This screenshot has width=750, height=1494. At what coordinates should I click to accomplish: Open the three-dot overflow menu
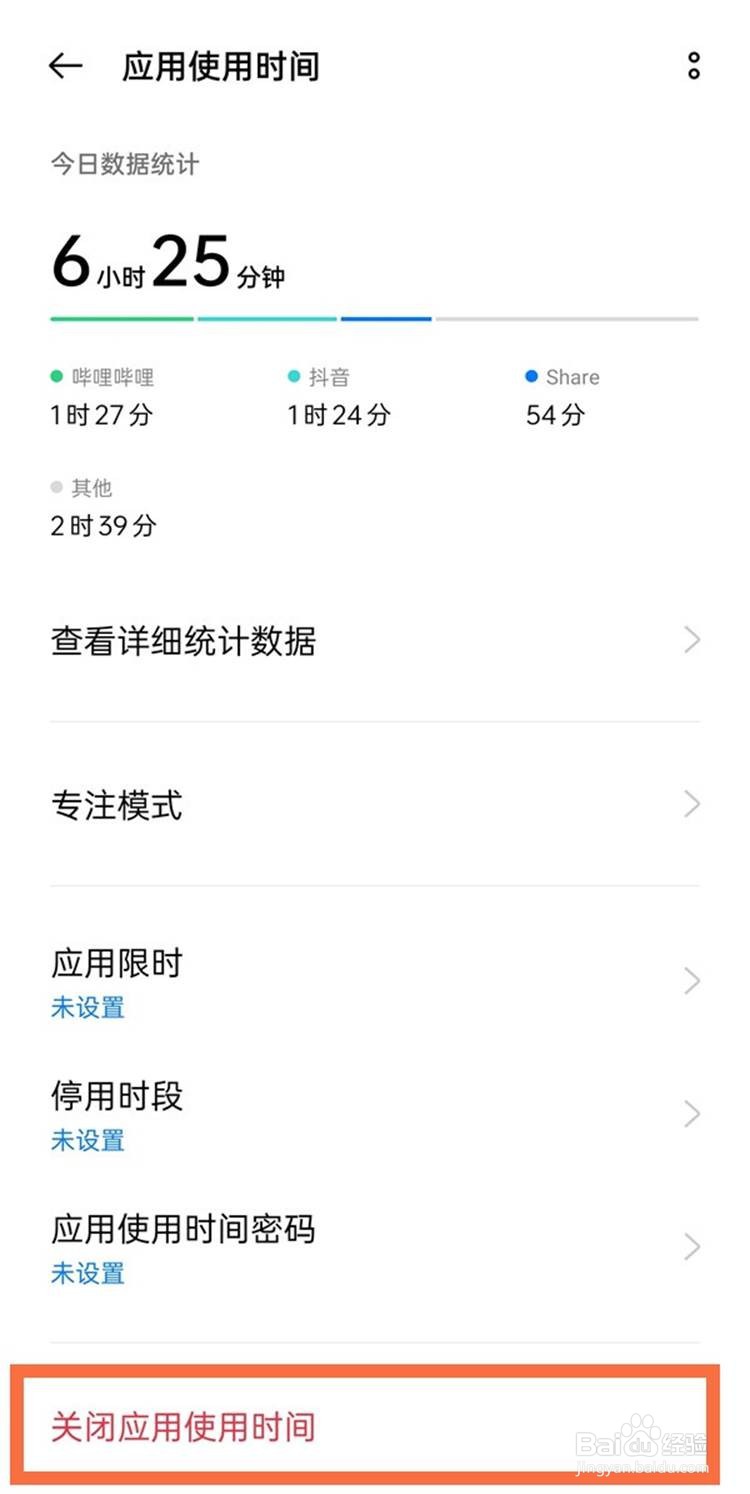(x=694, y=67)
